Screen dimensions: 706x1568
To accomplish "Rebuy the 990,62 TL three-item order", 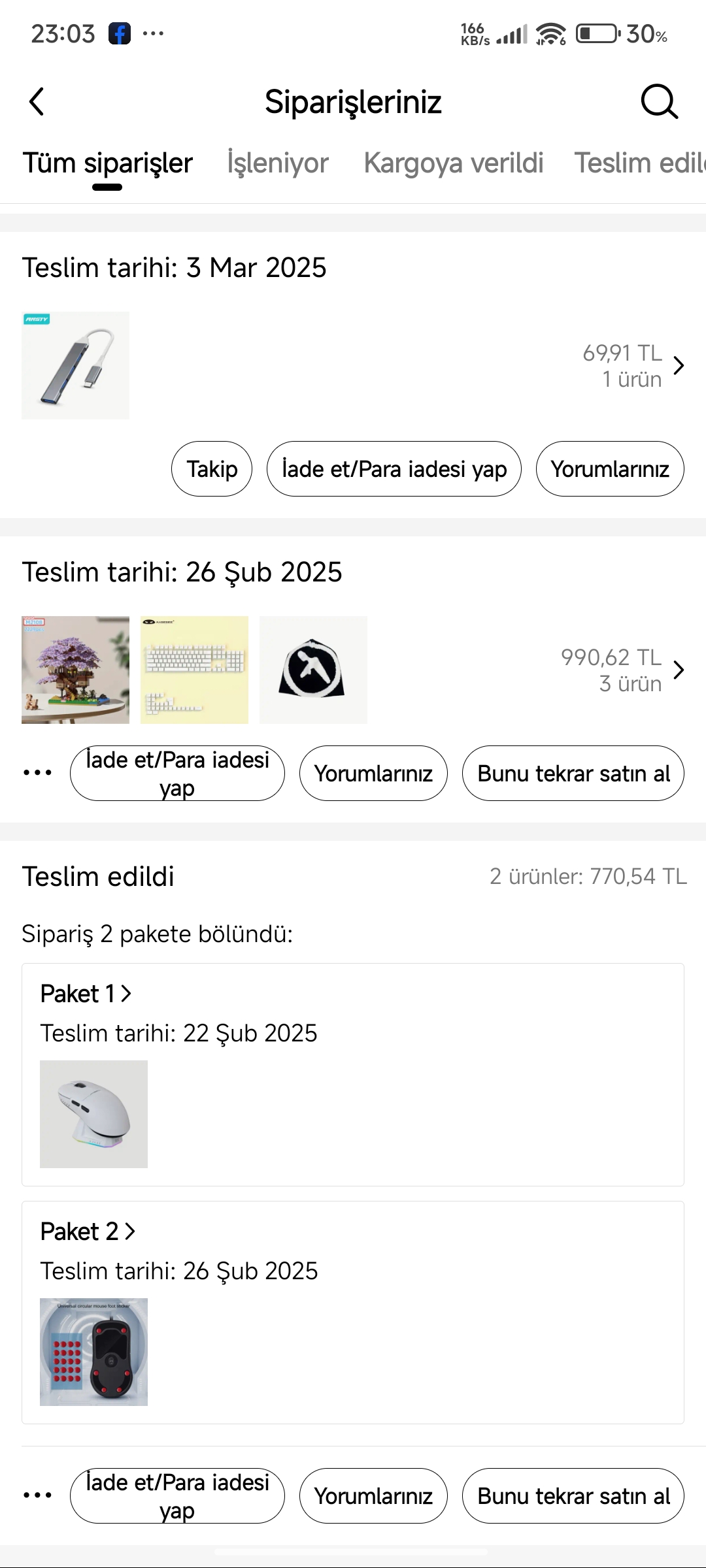I will tap(573, 774).
